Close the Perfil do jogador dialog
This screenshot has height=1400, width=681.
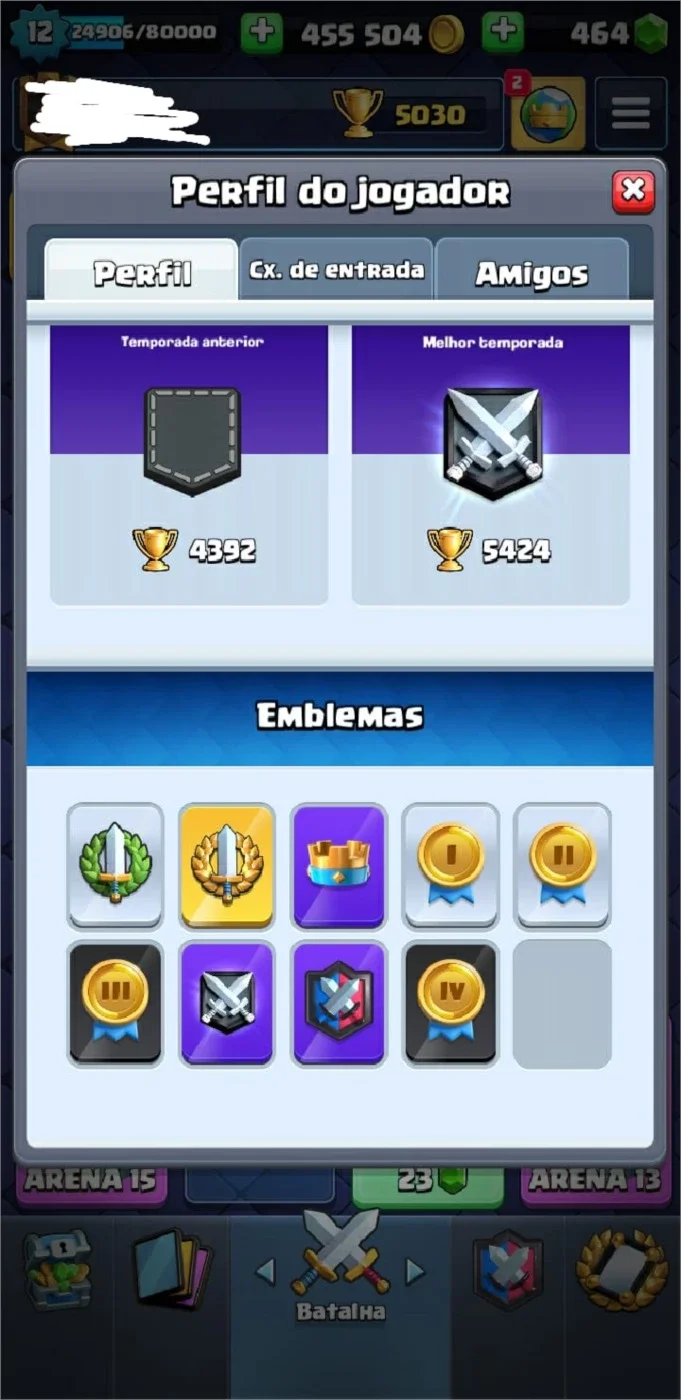coord(633,191)
